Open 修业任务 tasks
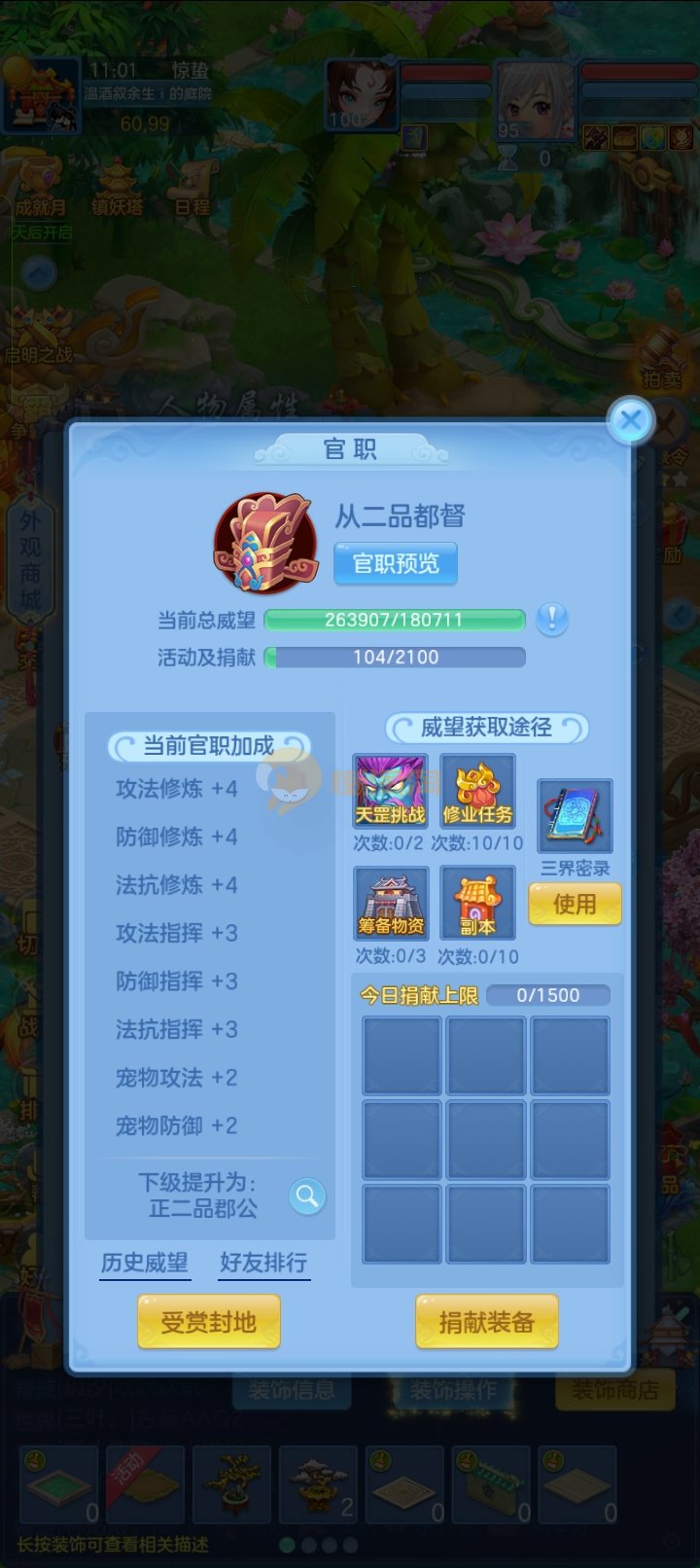700x1568 pixels. point(476,790)
